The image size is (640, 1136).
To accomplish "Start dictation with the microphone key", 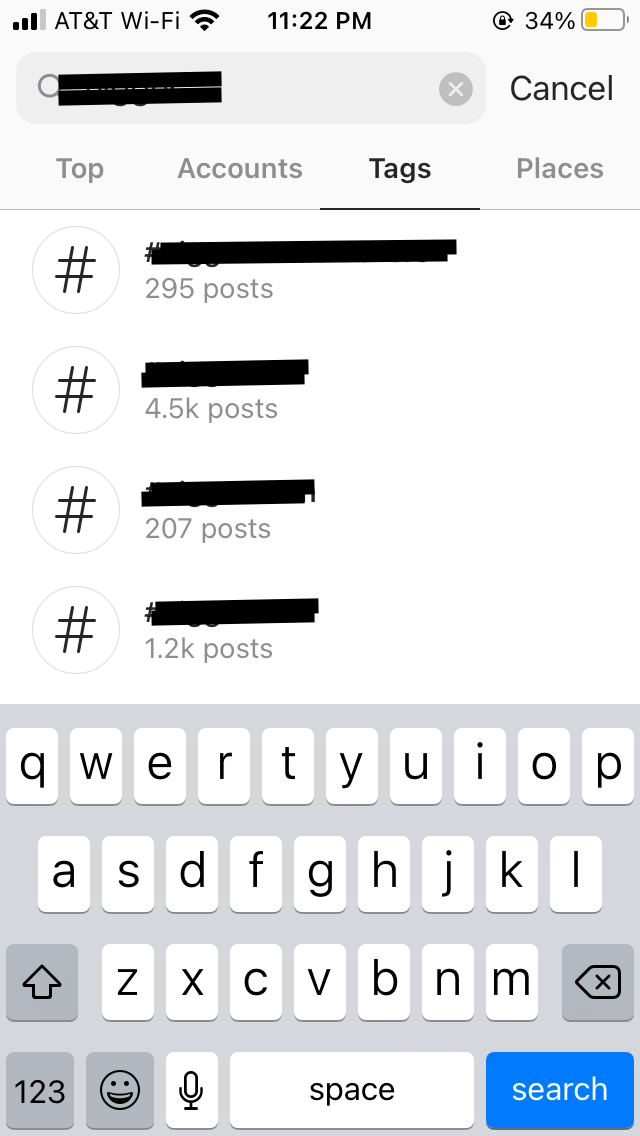I will pos(191,1090).
